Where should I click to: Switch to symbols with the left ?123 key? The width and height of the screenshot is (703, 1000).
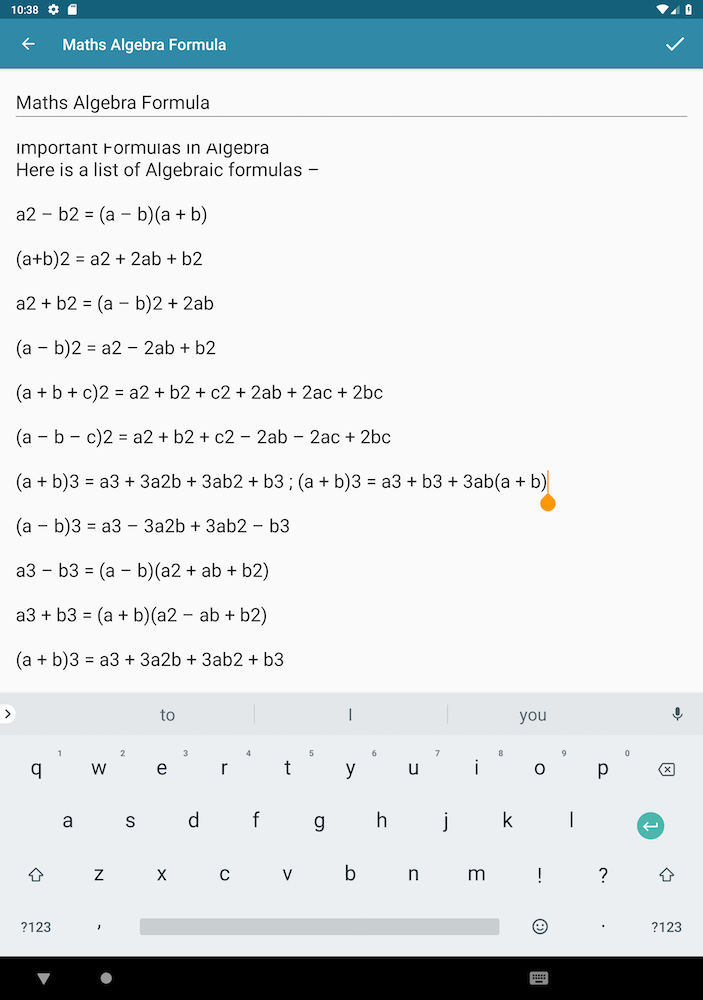(36, 927)
